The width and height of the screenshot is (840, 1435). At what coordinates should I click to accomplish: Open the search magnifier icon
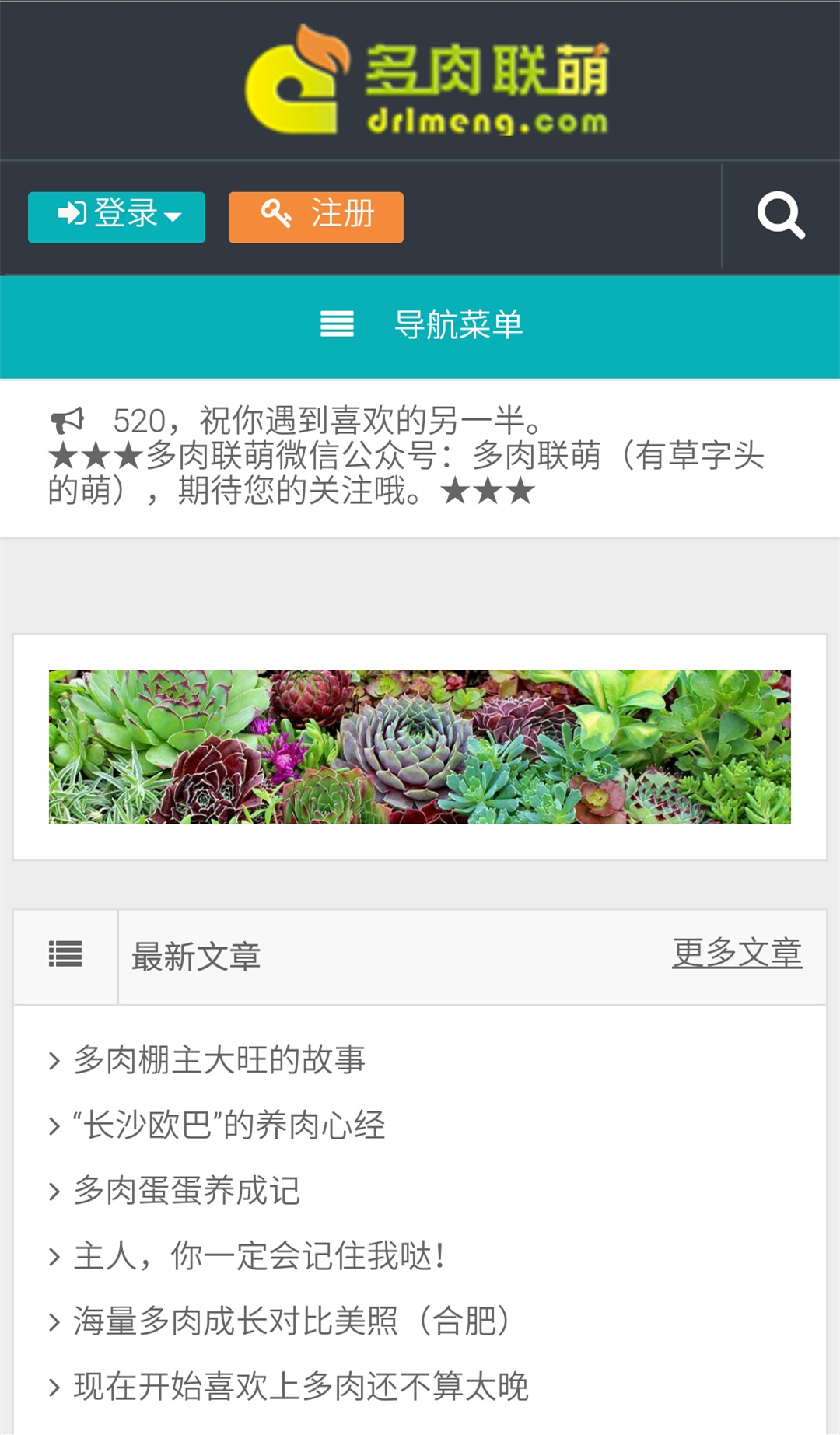(780, 215)
